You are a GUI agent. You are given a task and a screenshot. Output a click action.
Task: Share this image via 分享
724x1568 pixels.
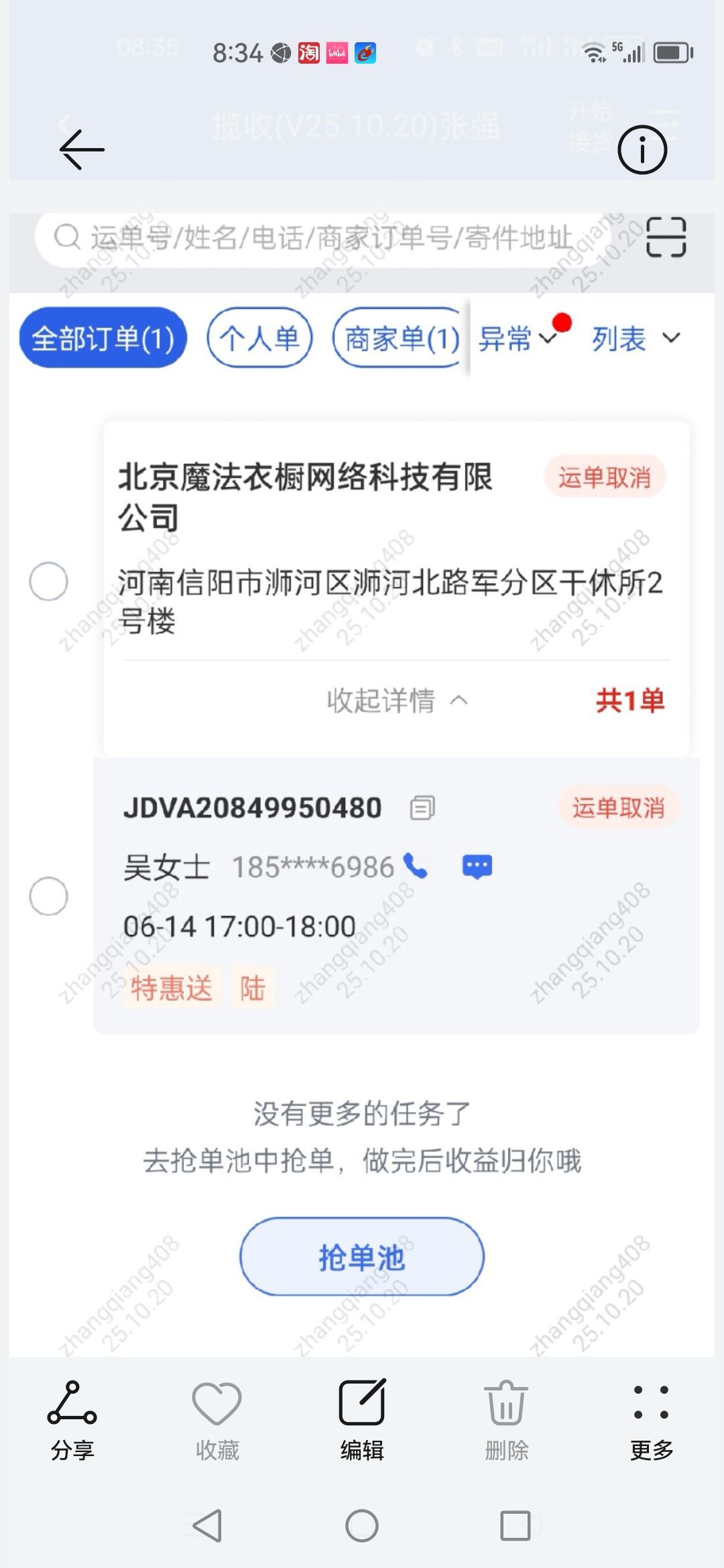coord(72,1421)
